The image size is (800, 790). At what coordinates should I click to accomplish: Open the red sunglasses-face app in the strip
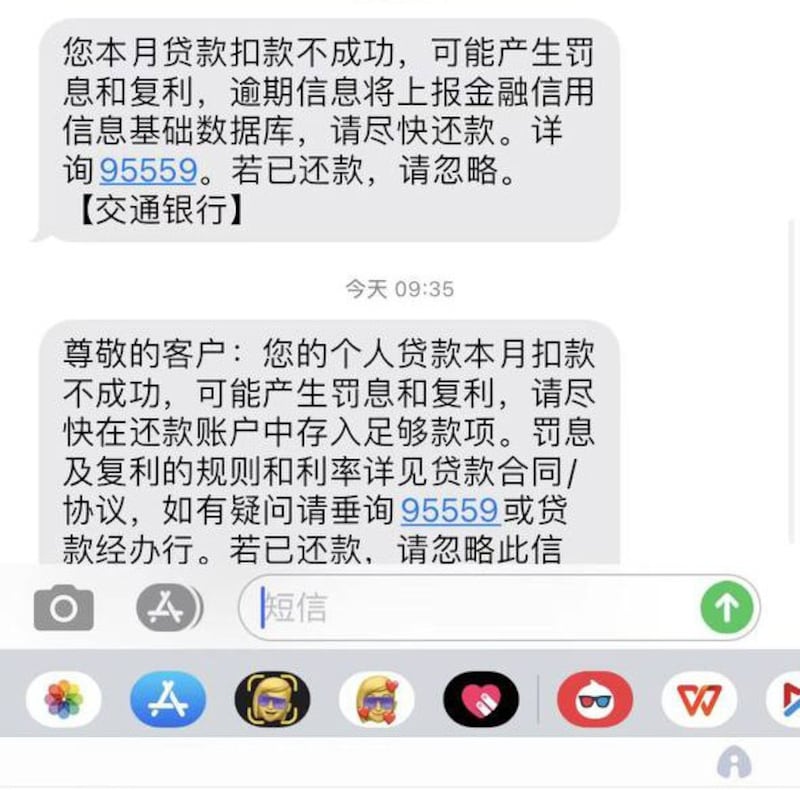click(594, 699)
